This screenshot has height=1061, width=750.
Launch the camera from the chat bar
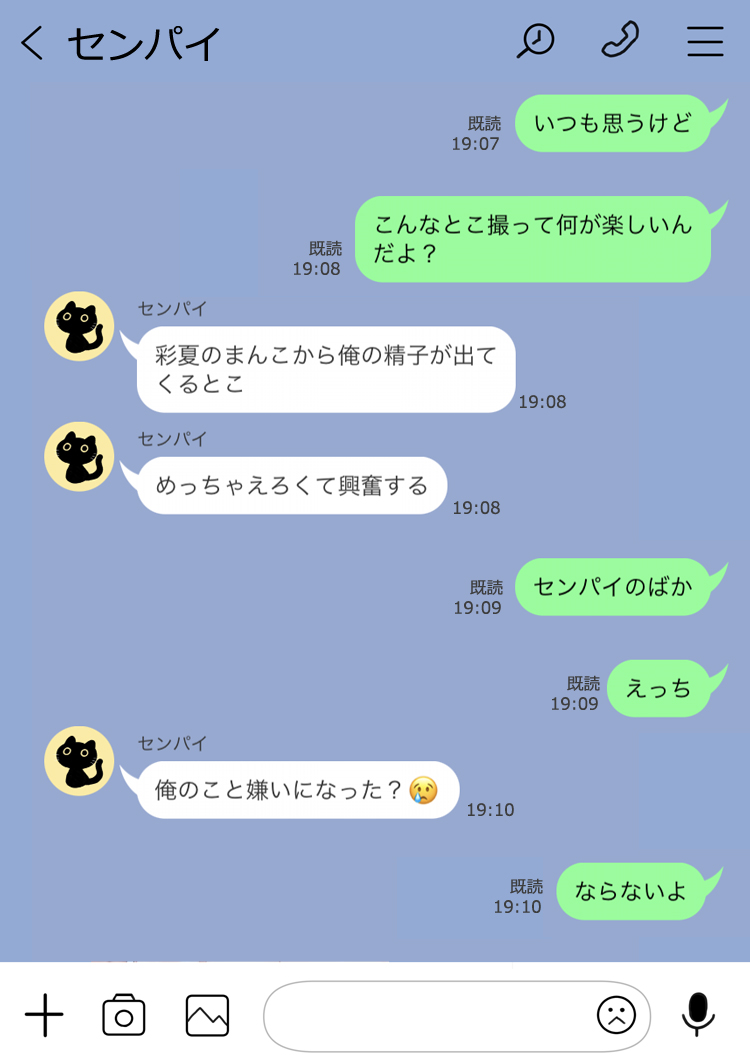(124, 1015)
